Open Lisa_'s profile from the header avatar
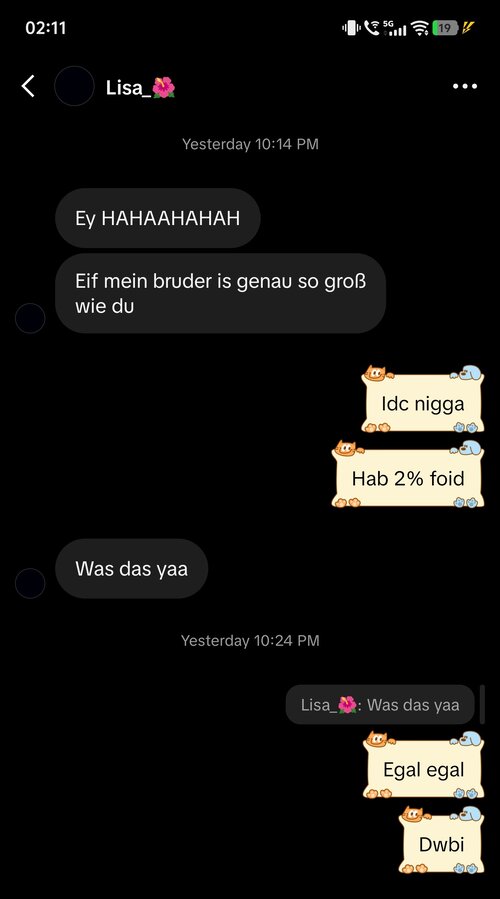The width and height of the screenshot is (500, 899). 74,86
